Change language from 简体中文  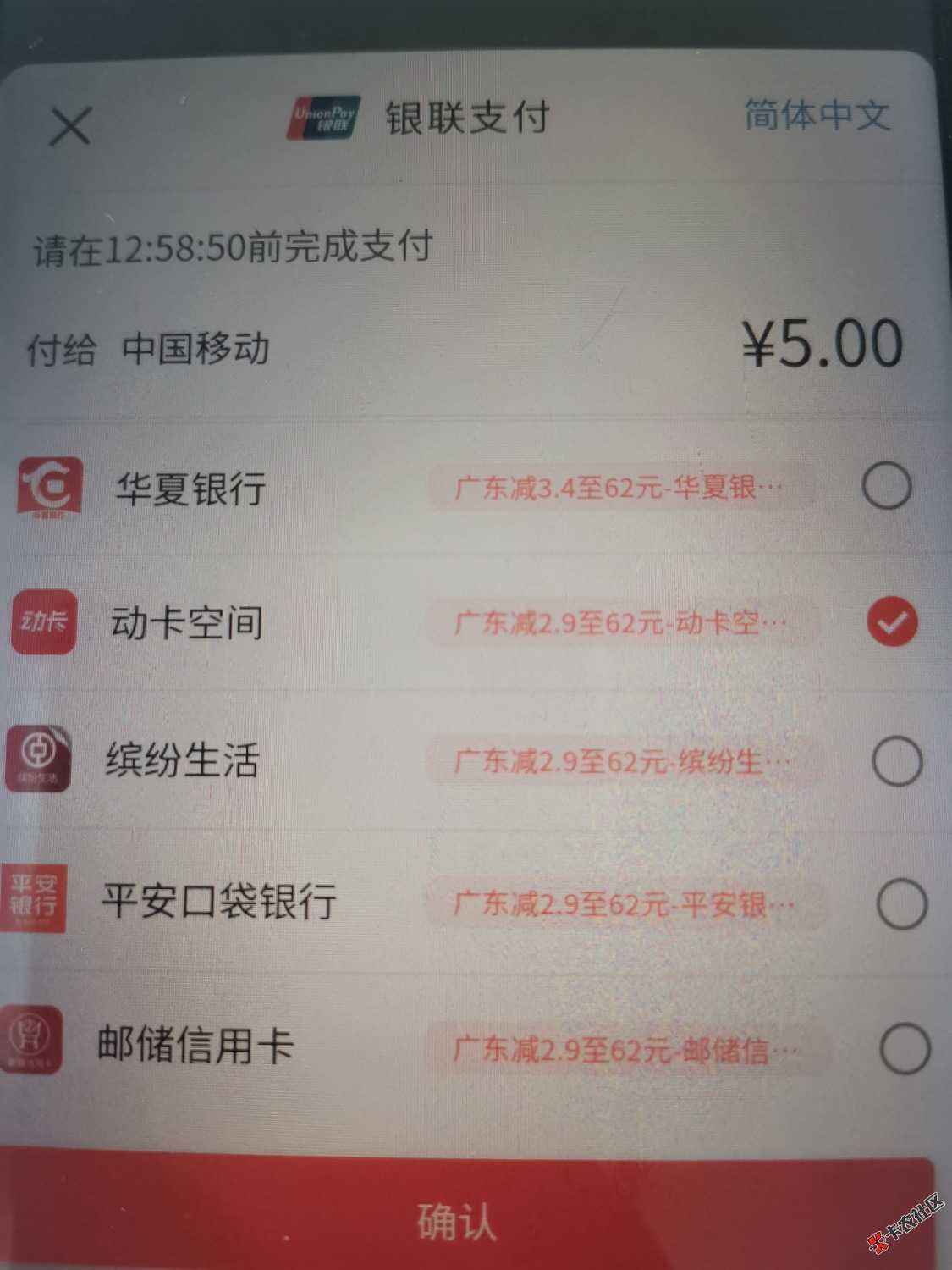[817, 116]
